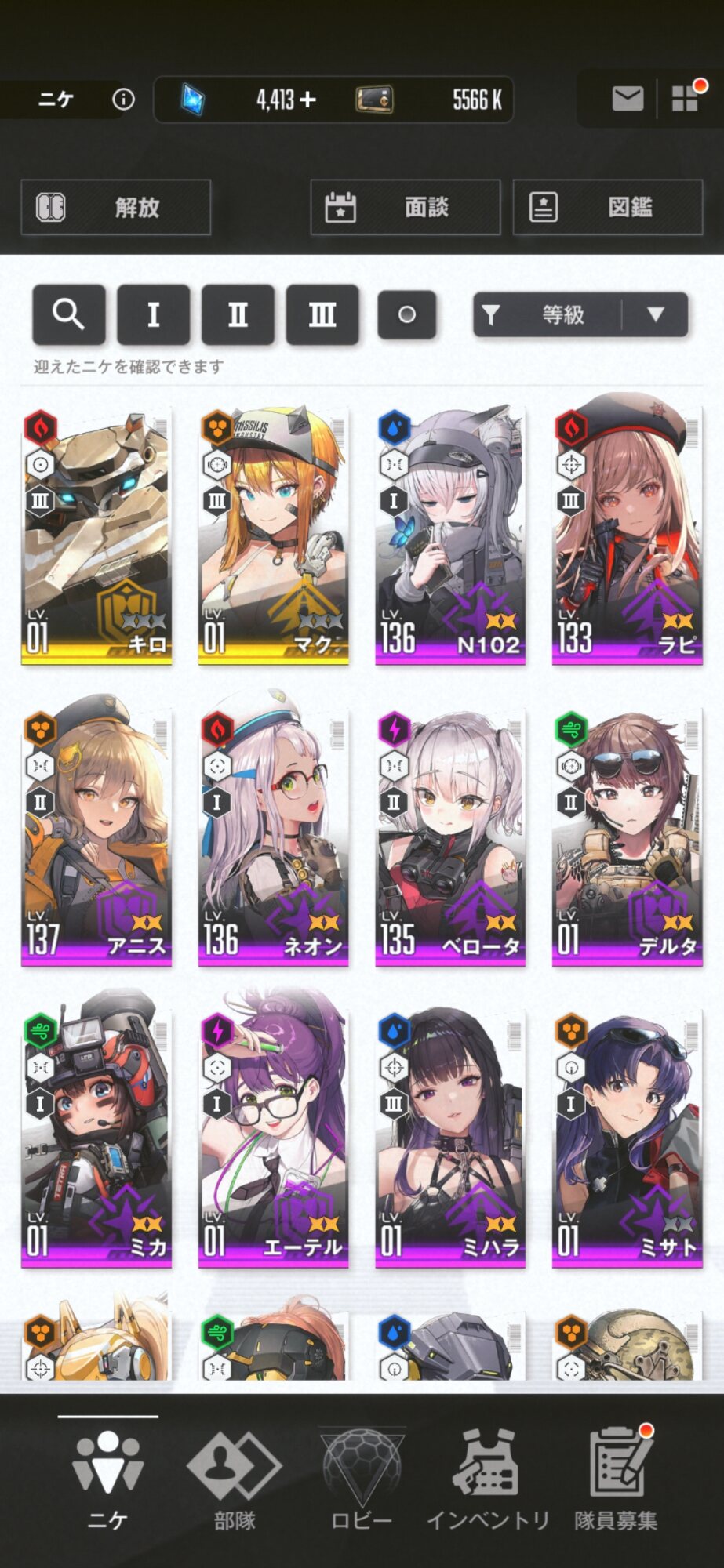
Task: Open the N102 character card
Action: tap(450, 536)
